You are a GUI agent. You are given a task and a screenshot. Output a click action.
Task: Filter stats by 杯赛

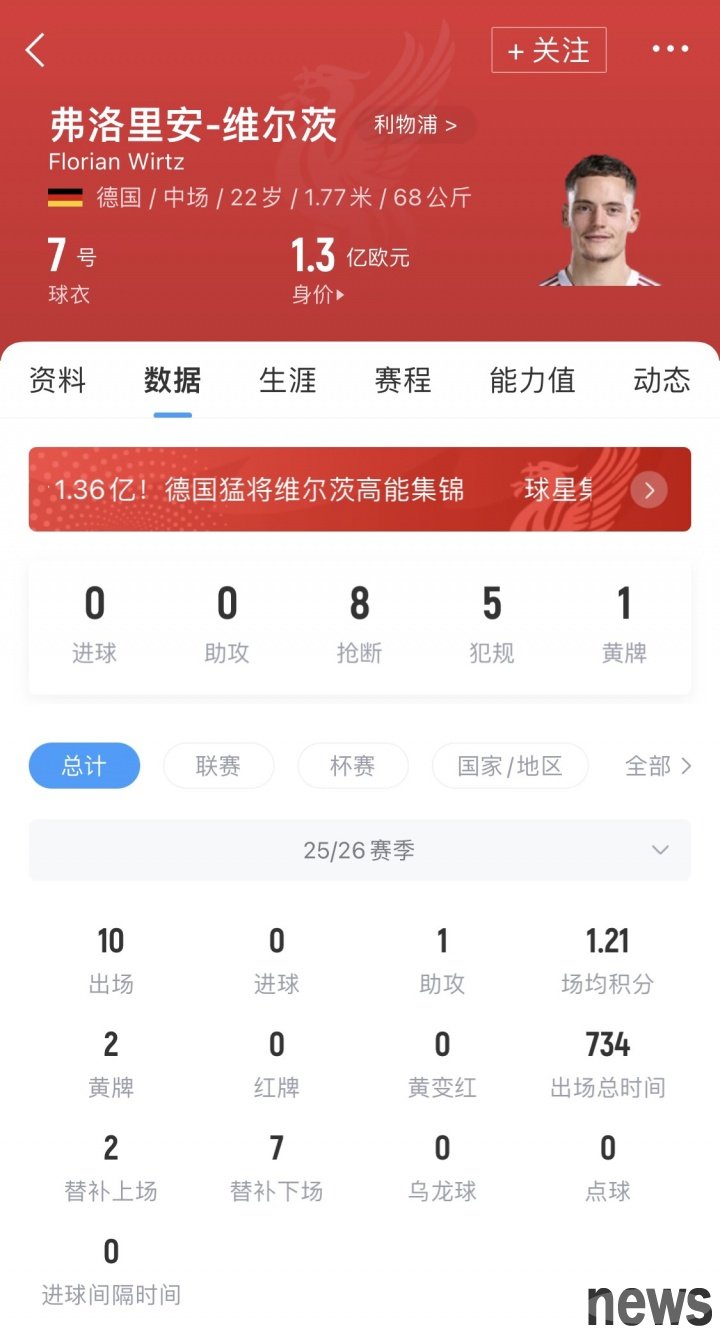coord(352,766)
